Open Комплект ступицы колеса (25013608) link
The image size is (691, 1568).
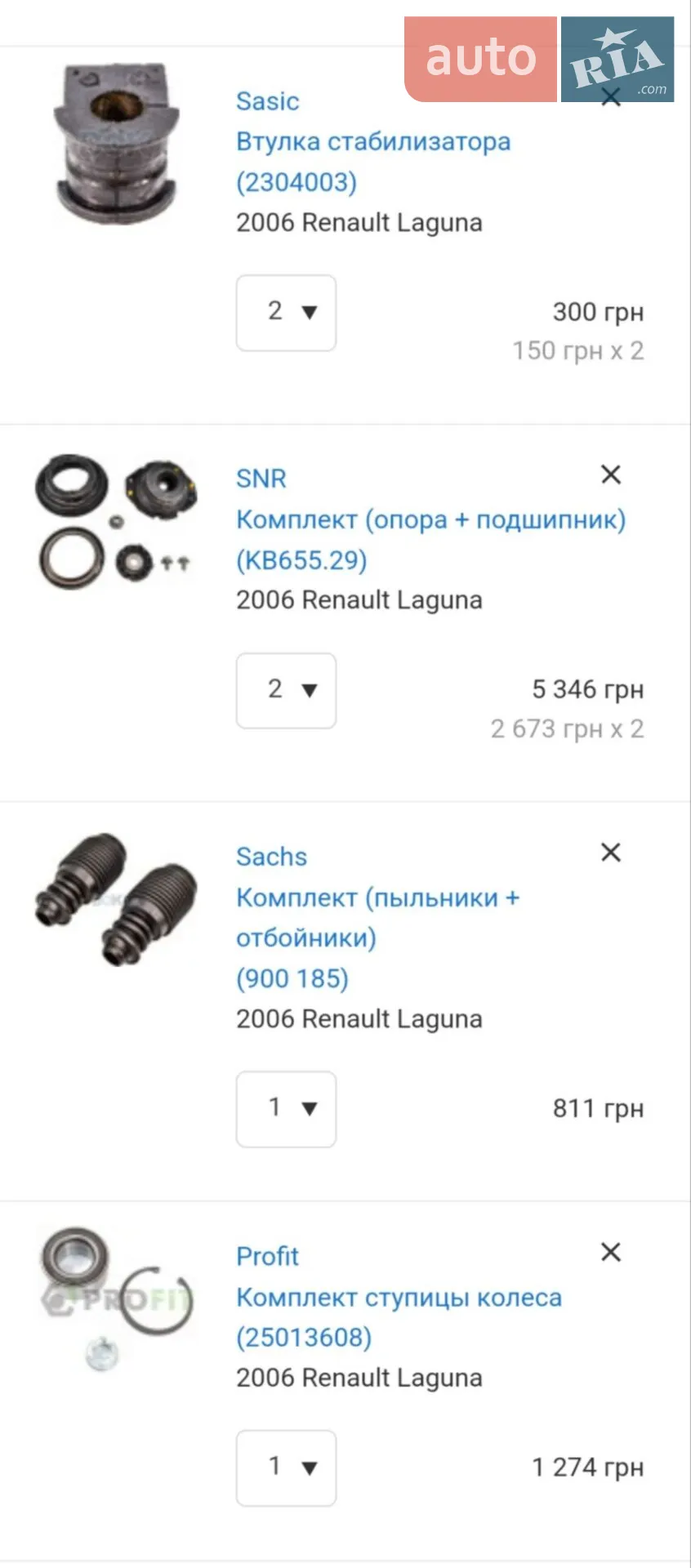(399, 1317)
